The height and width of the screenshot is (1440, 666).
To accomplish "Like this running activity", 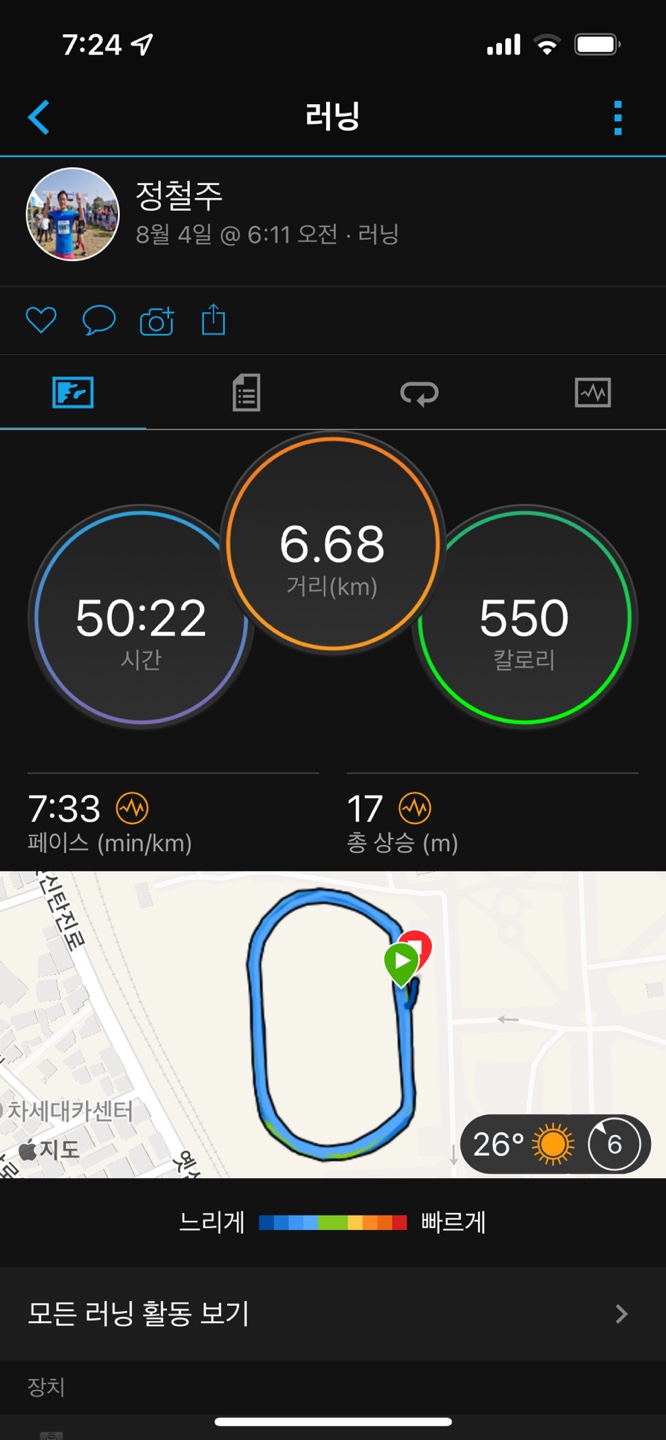I will pos(41,321).
